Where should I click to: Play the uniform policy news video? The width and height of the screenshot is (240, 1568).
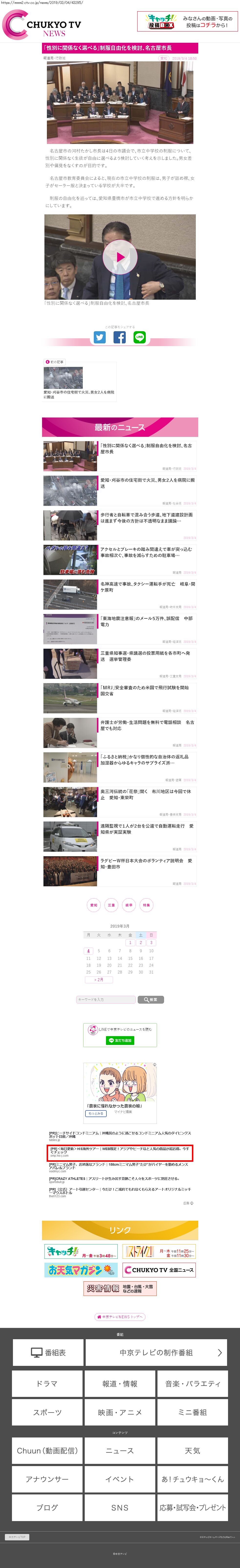tap(120, 257)
